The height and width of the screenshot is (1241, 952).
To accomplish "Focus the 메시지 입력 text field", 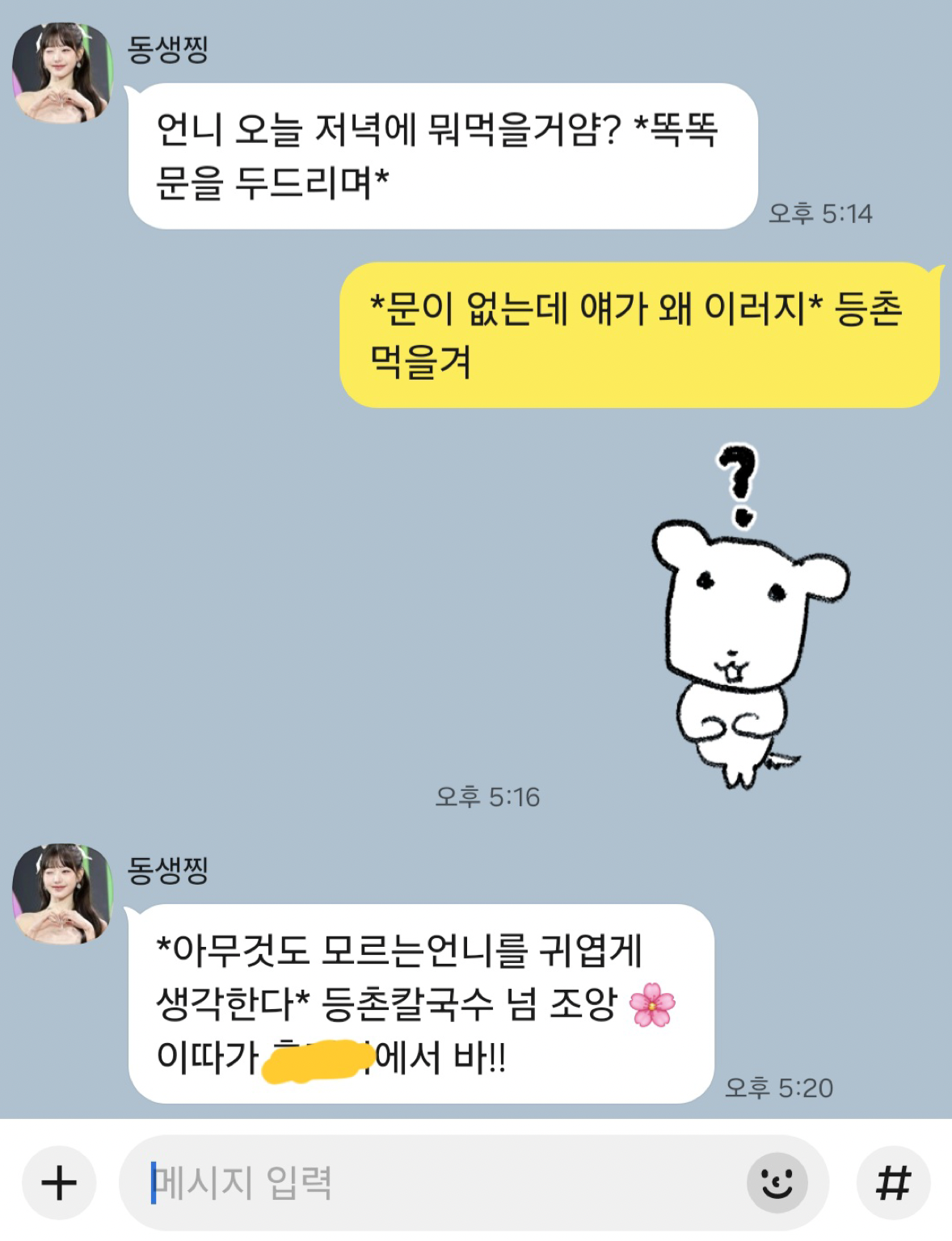I will pyautogui.click(x=436, y=1184).
